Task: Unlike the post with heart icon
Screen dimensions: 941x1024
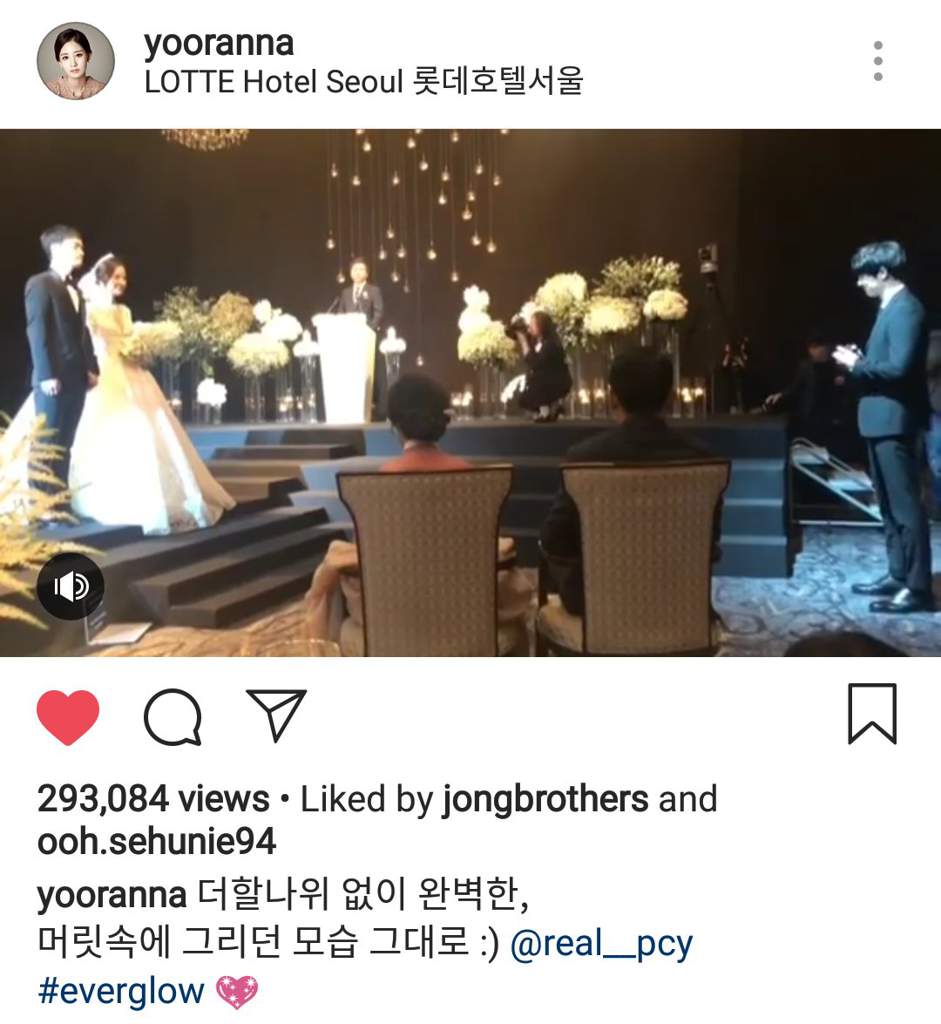Action: point(68,717)
